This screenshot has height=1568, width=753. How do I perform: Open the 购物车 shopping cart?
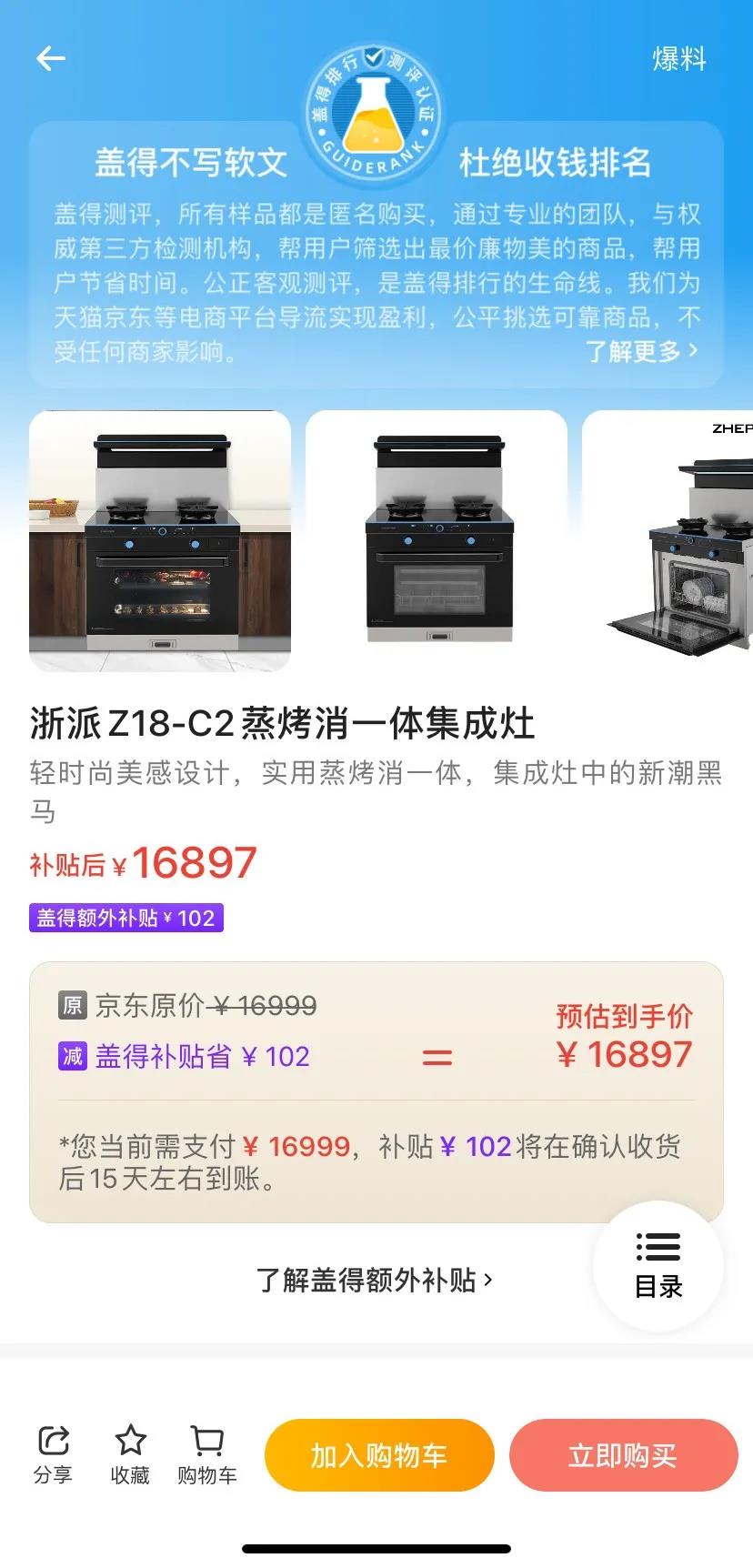pos(207,1454)
